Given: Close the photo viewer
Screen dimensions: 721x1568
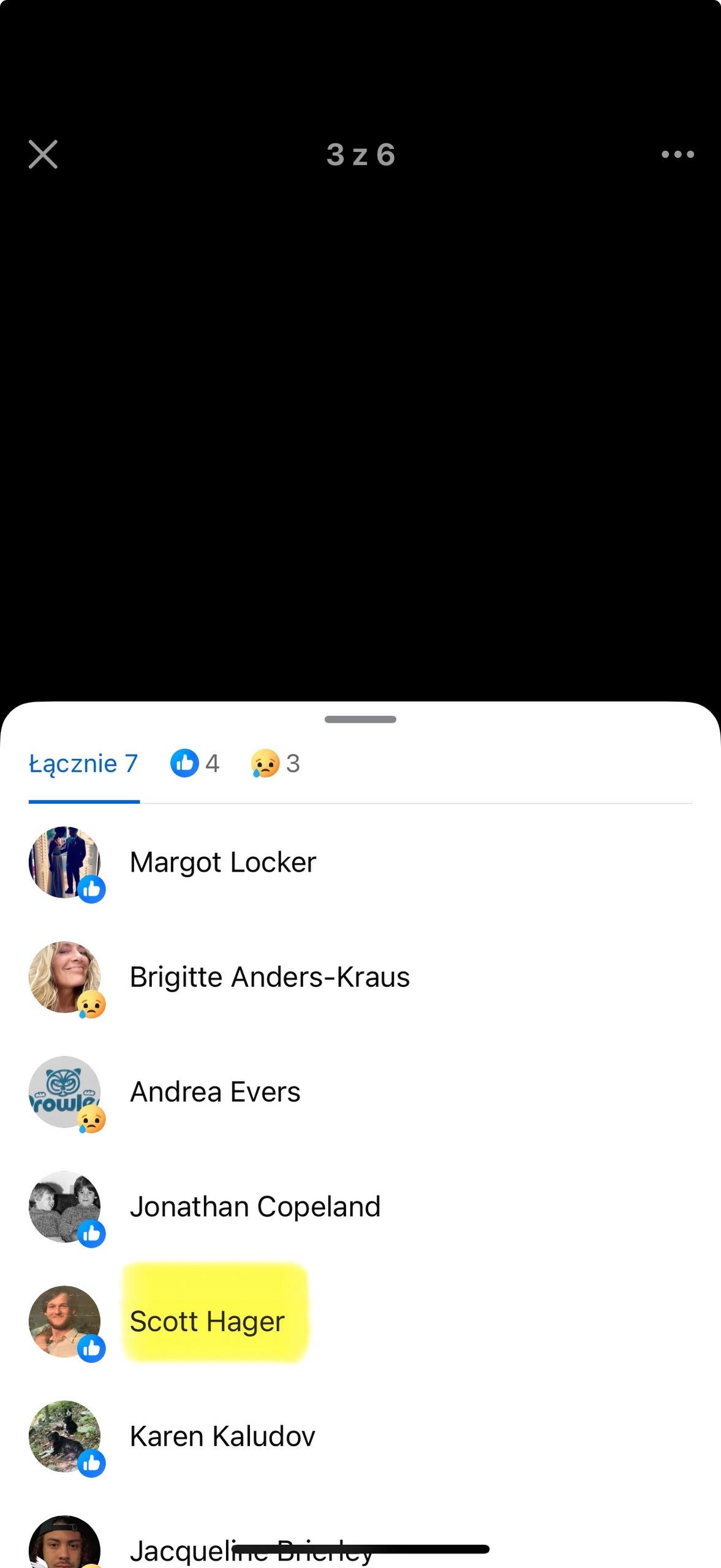Looking at the screenshot, I should point(43,154).
